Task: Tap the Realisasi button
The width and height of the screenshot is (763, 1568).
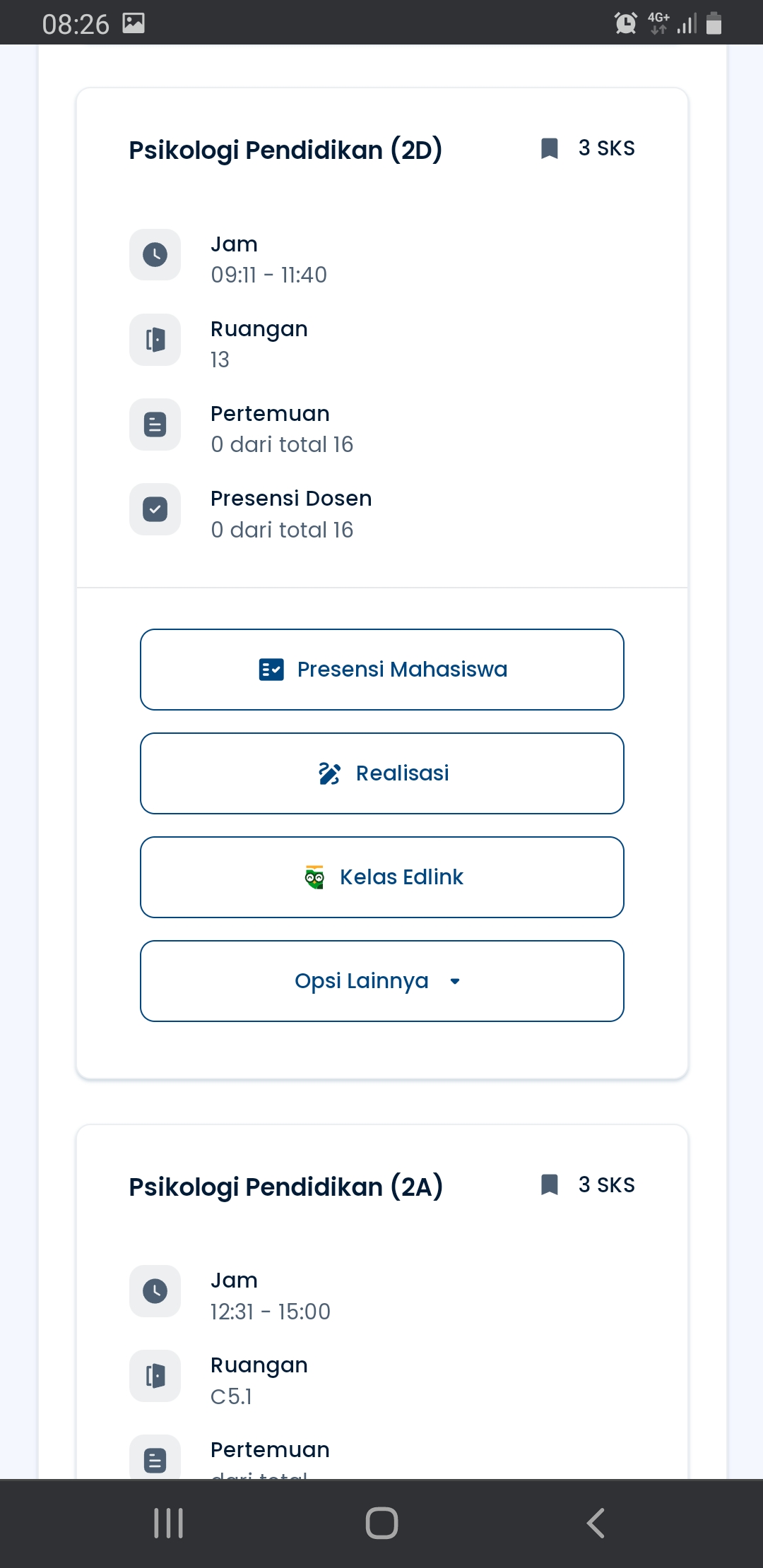Action: tap(381, 773)
